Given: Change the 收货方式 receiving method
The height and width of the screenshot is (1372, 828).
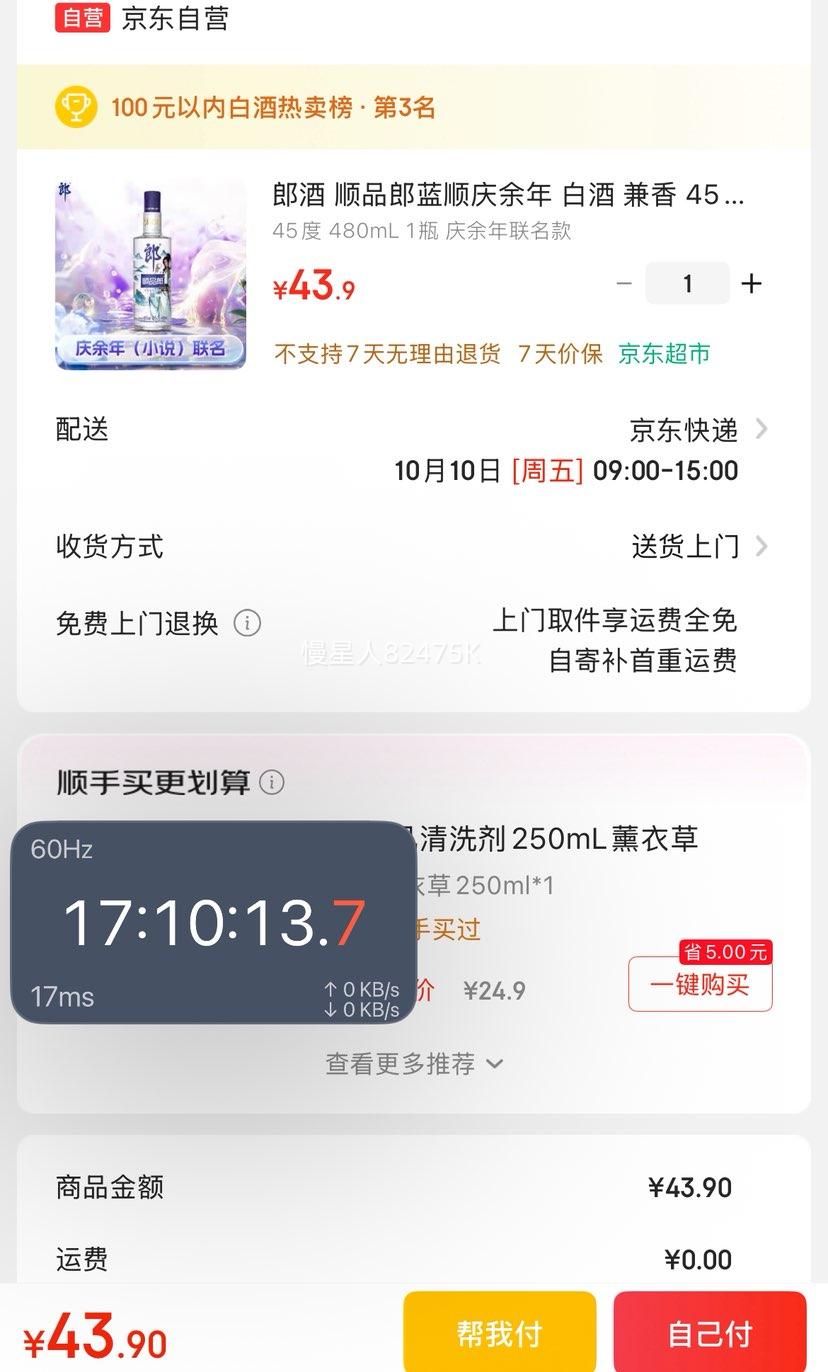Looking at the screenshot, I should tap(699, 547).
